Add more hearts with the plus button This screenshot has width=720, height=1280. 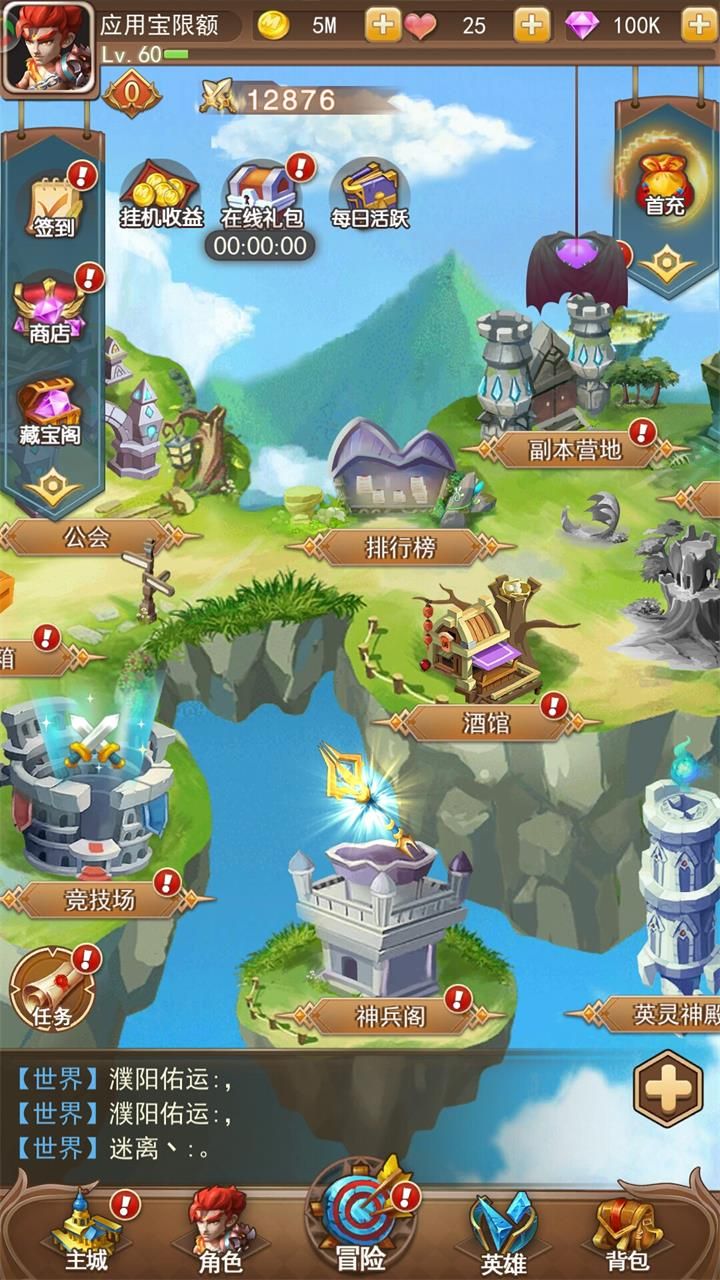(x=531, y=25)
